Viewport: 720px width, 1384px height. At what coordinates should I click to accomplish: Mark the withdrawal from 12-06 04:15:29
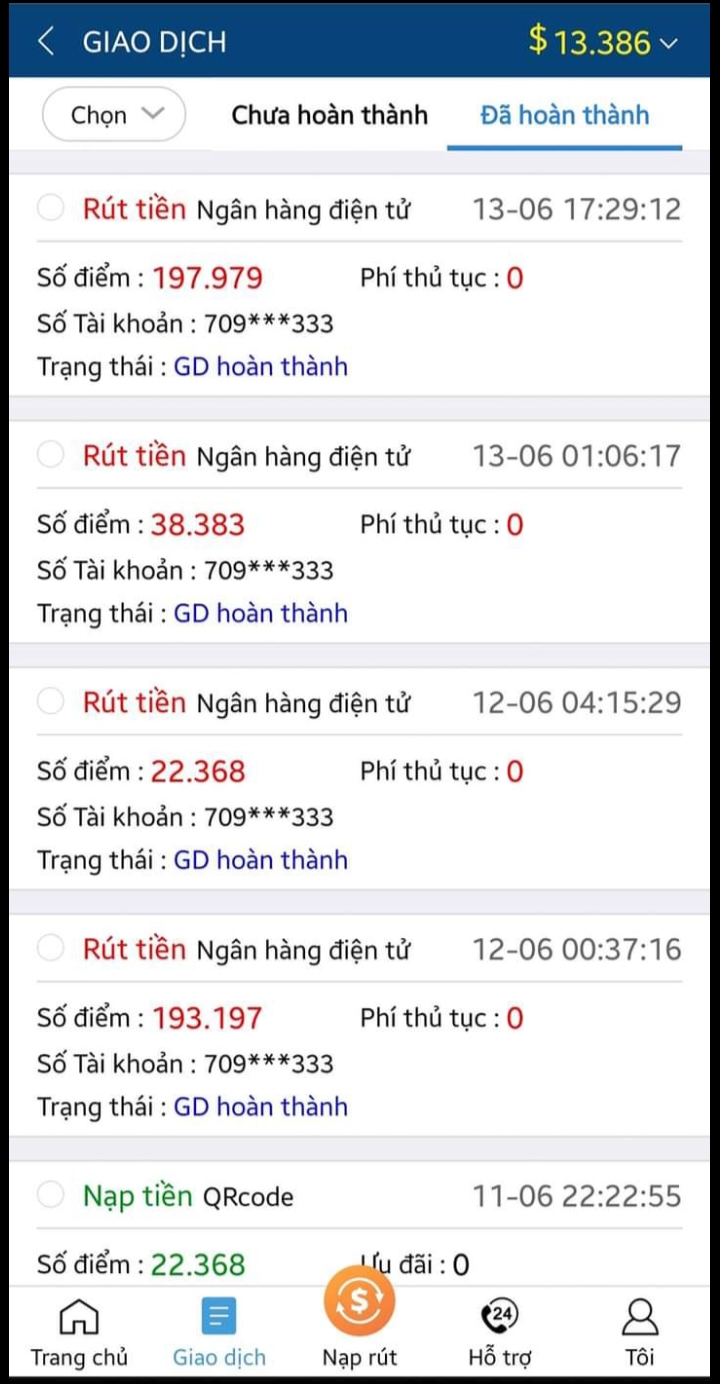coord(51,702)
